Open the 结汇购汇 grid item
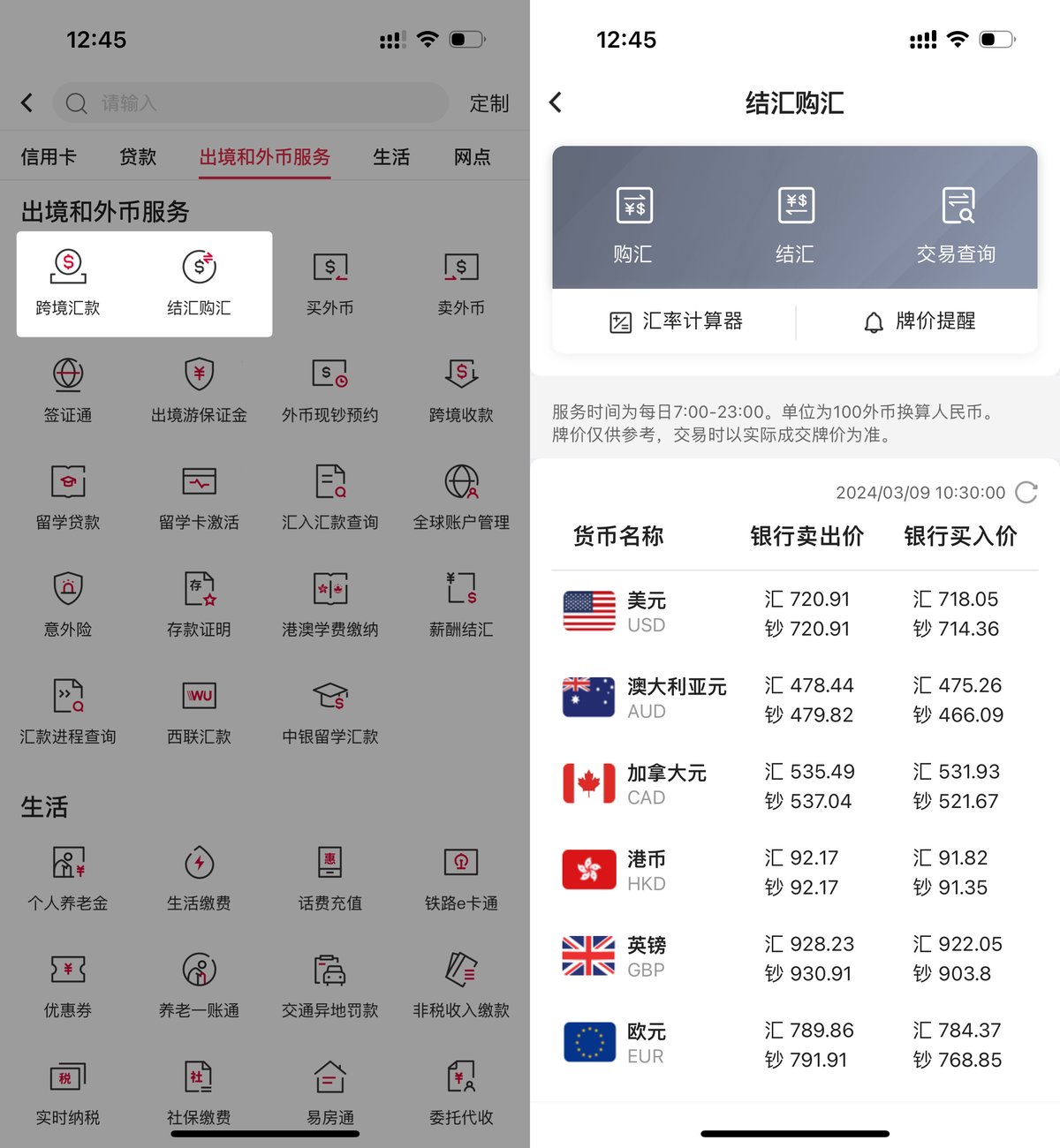 [x=199, y=283]
